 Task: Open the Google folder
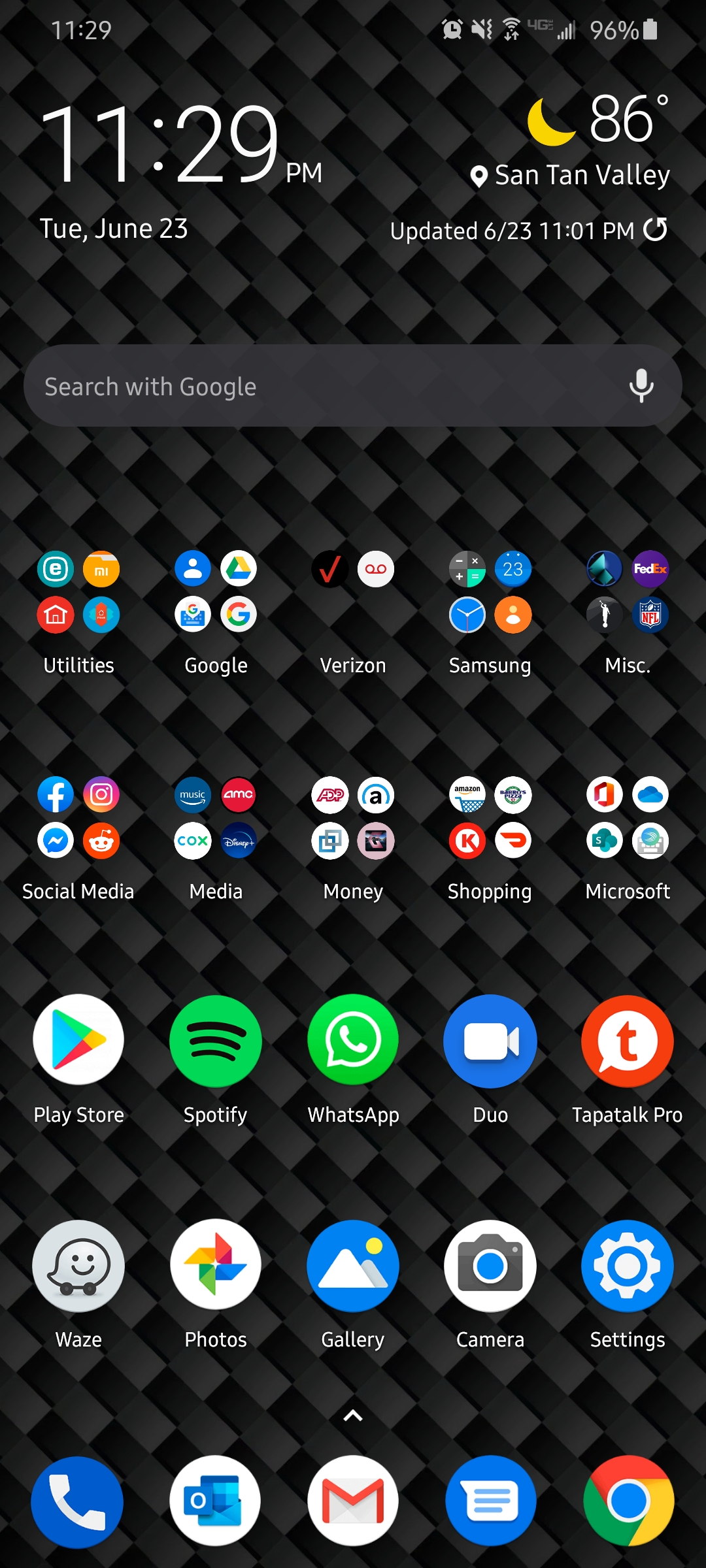point(216,592)
